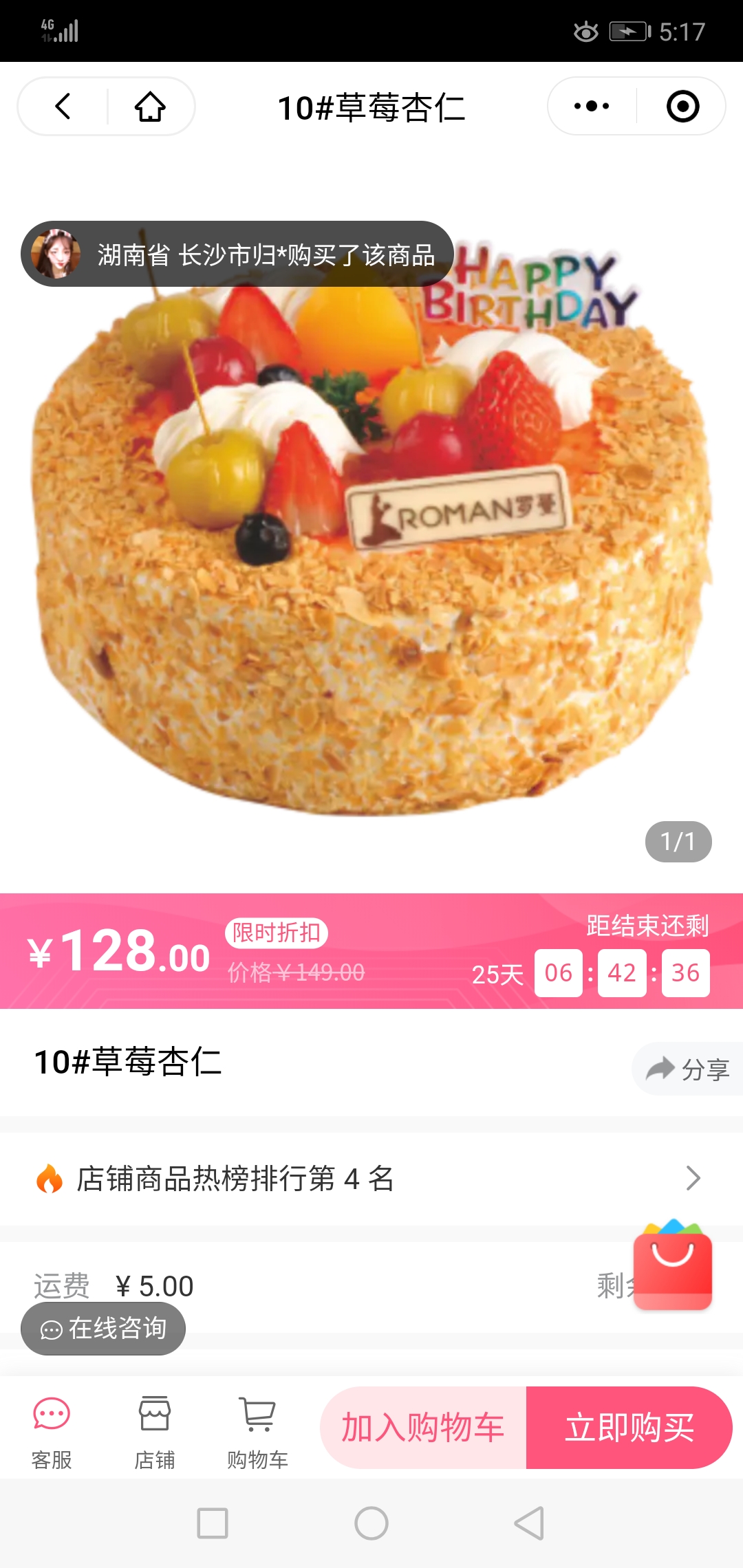
Task: Start 在线咨询 online consultation
Action: coord(103,1328)
